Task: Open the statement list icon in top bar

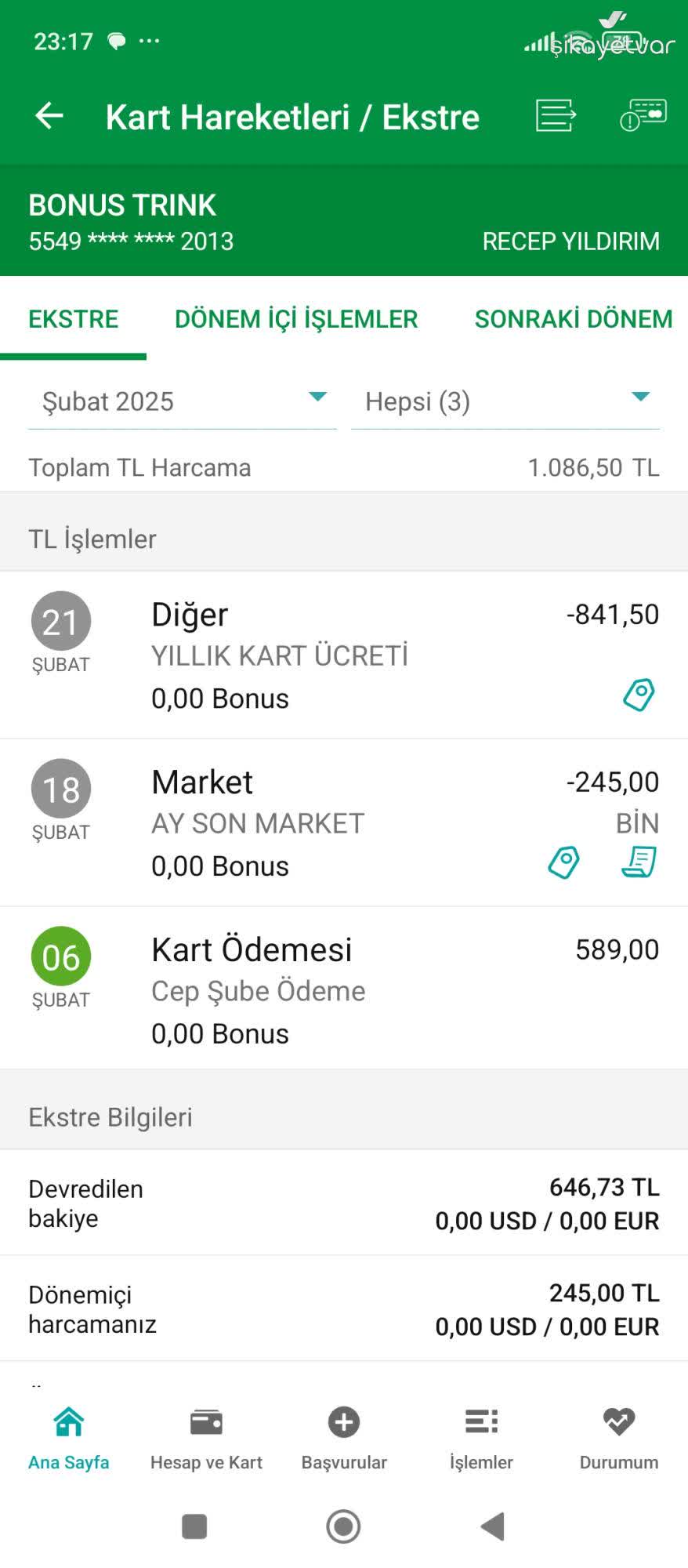Action: tap(555, 116)
